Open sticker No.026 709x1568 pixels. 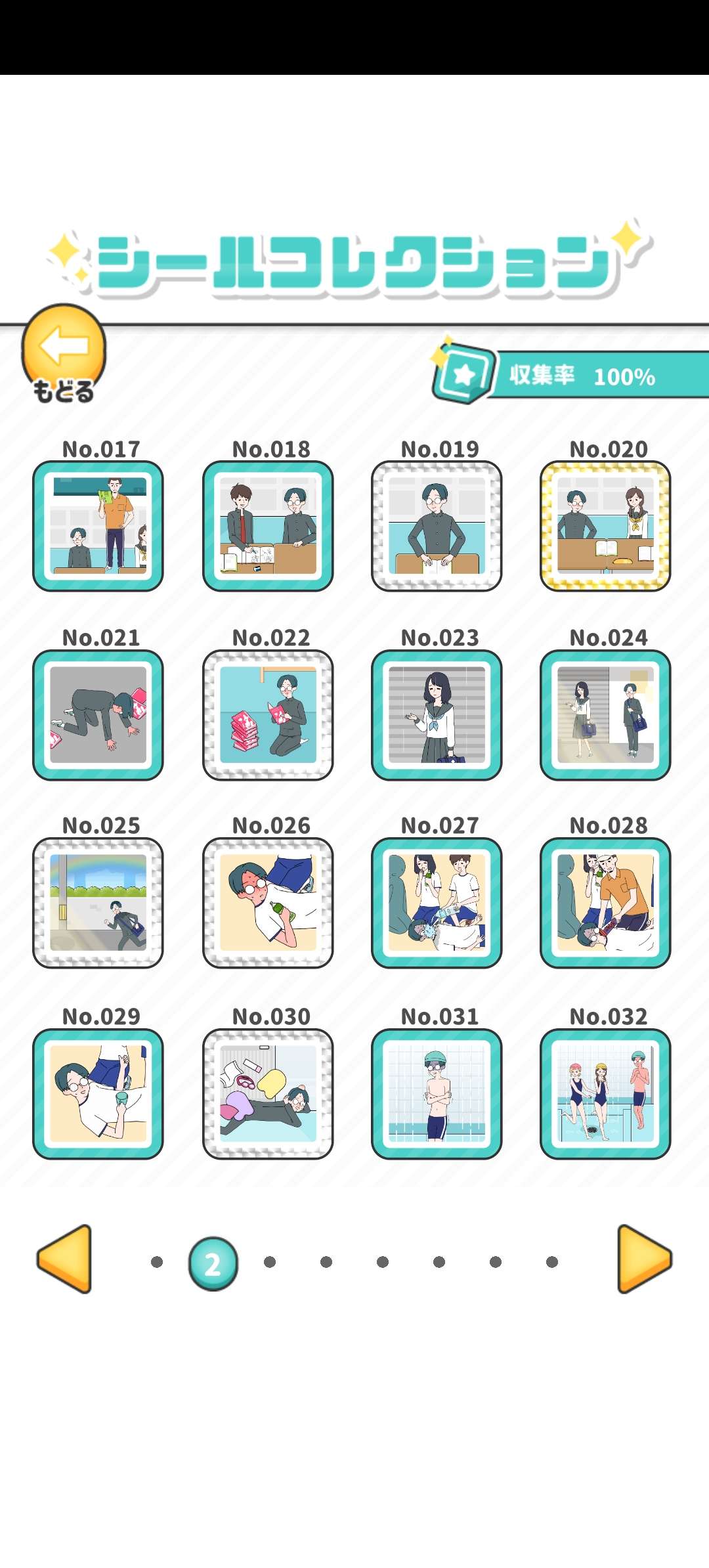point(268,903)
